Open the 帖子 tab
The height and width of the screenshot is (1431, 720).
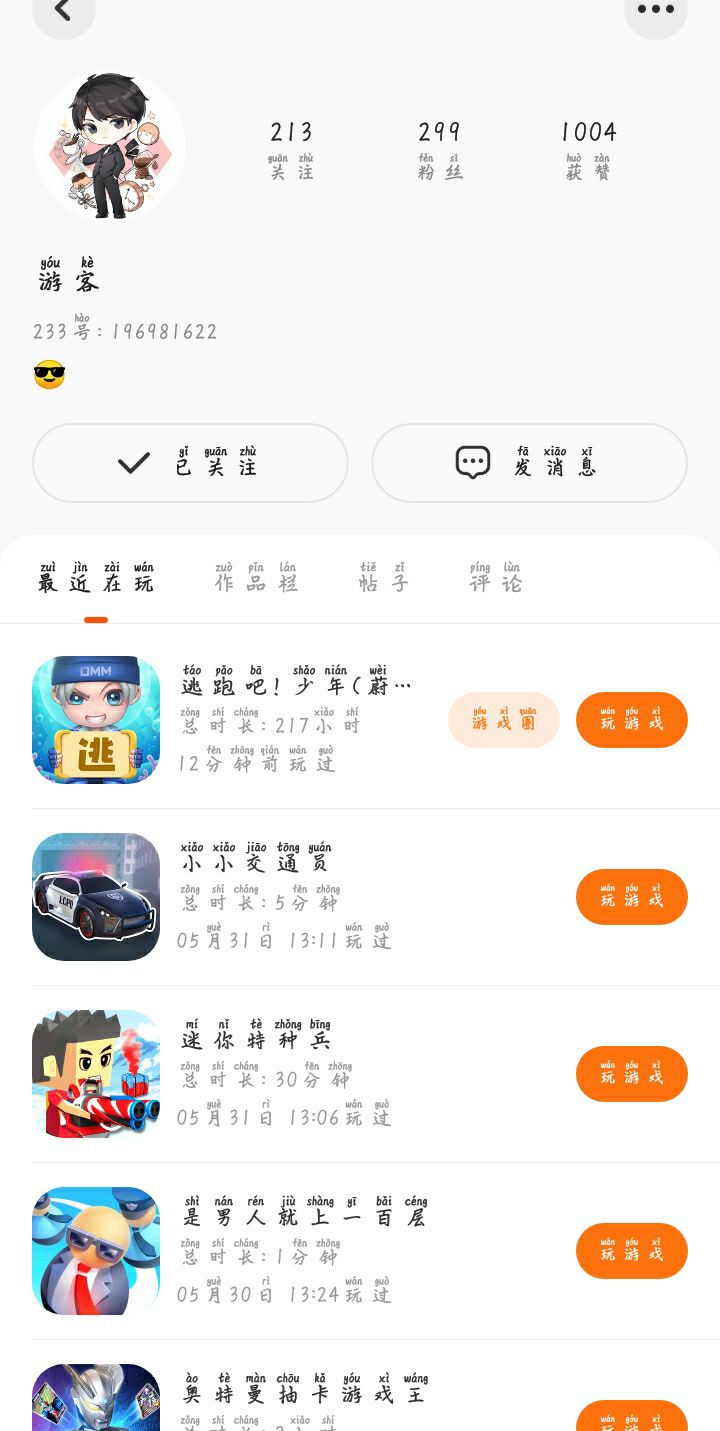(384, 579)
